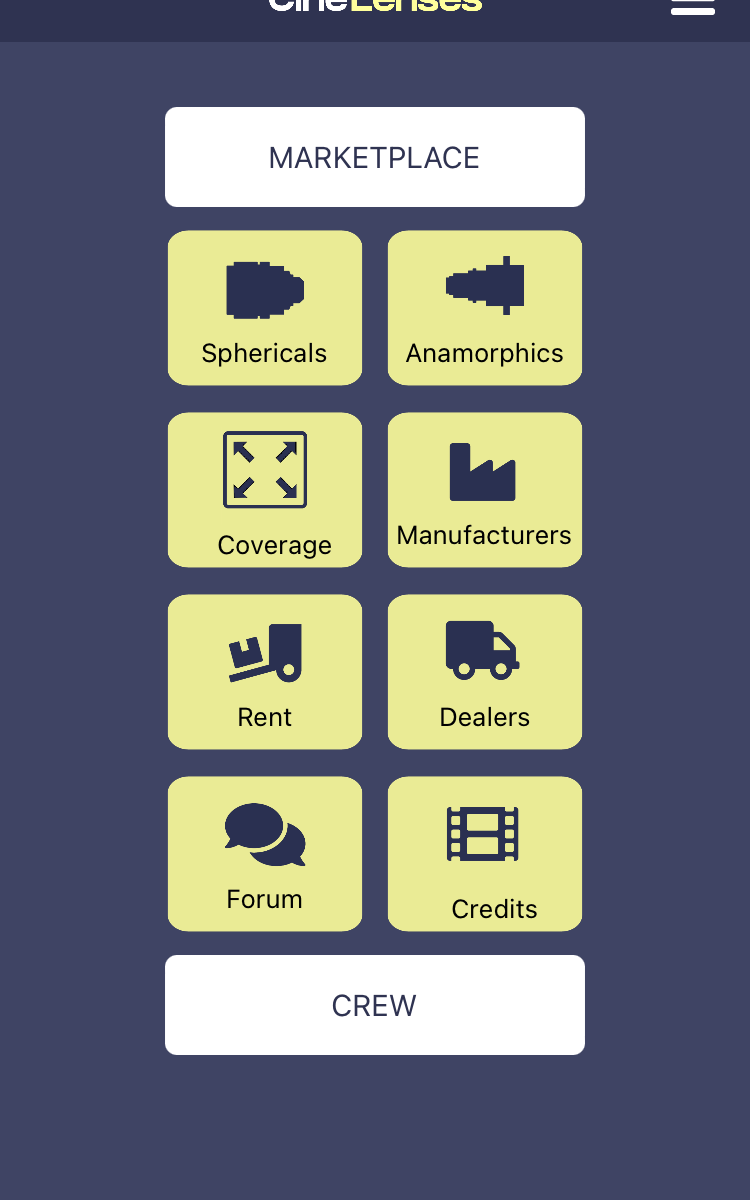The width and height of the screenshot is (750, 1200).
Task: Browse Anamorphics lenses
Action: [485, 308]
